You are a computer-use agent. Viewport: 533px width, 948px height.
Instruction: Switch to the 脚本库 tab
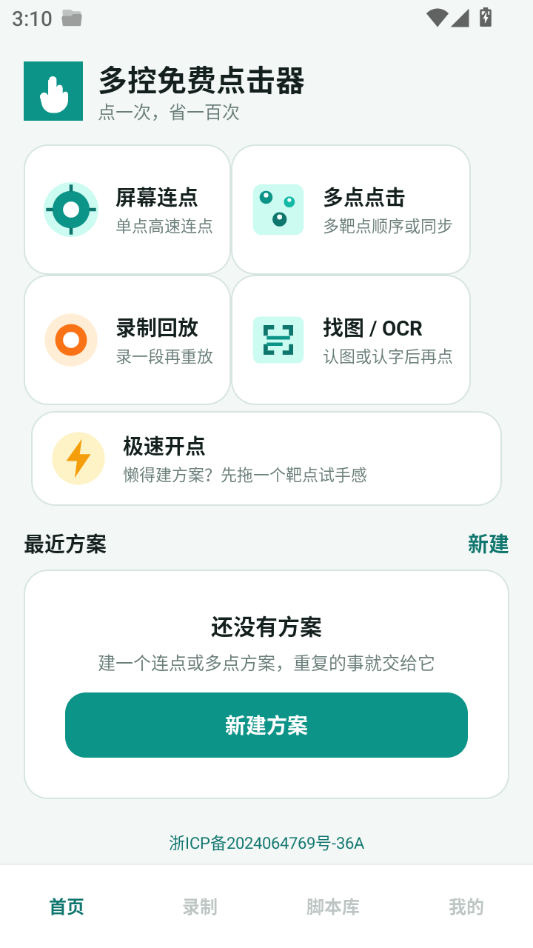pyautogui.click(x=333, y=907)
